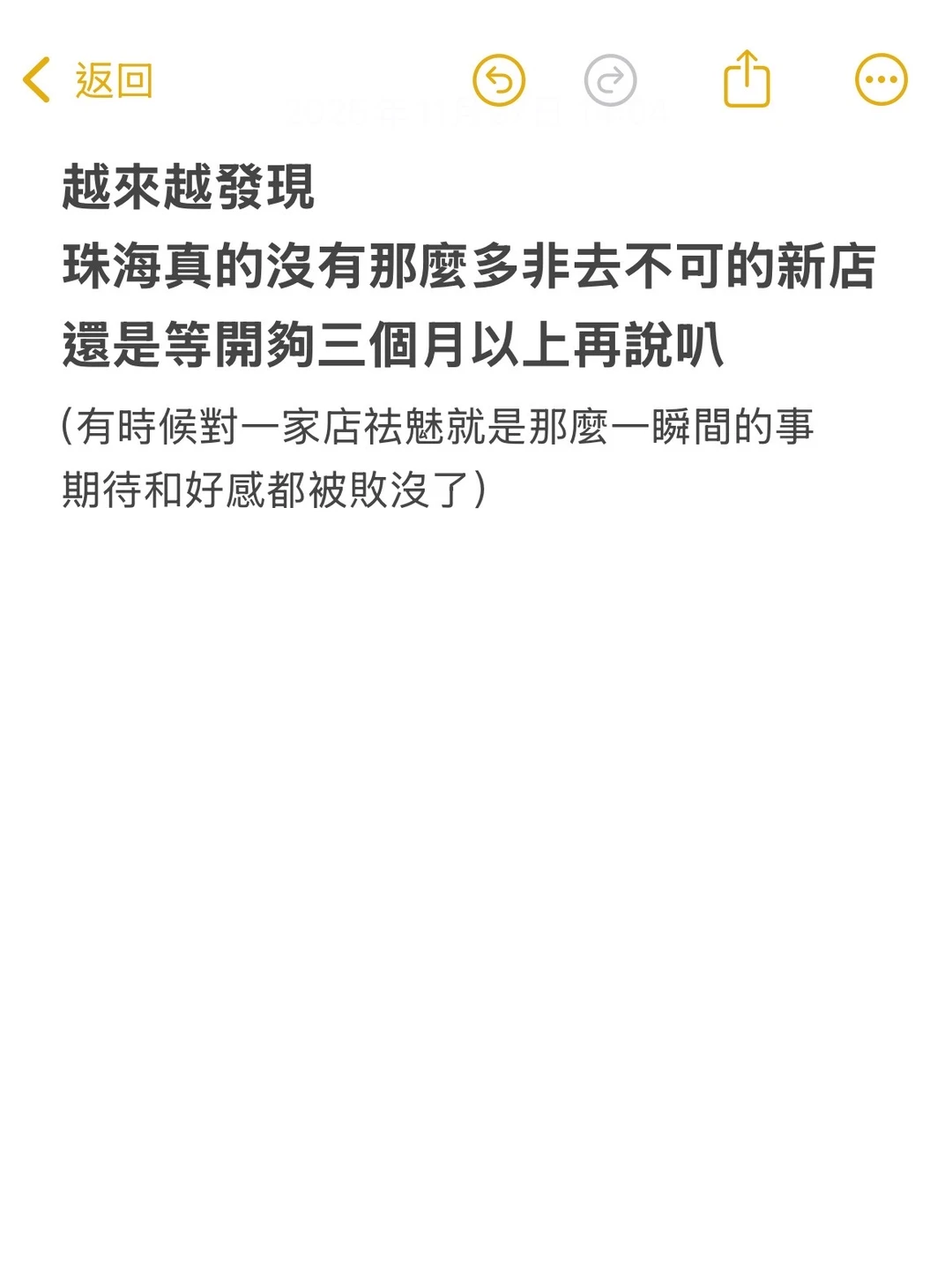Viewport: 952px width, 1270px height.
Task: Tap 返回 to go back to notes list
Action: tap(109, 79)
